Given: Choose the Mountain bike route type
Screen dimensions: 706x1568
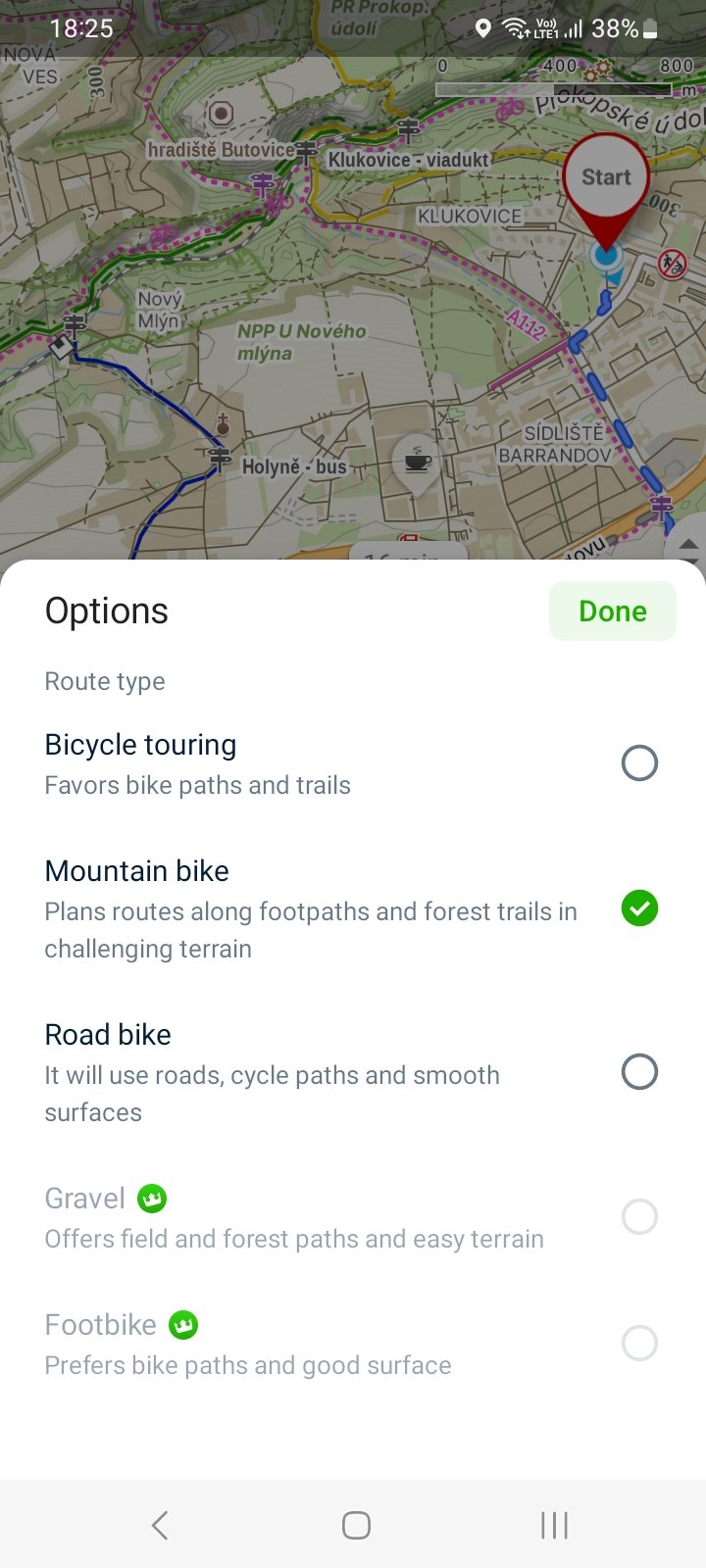Looking at the screenshot, I should (x=638, y=908).
